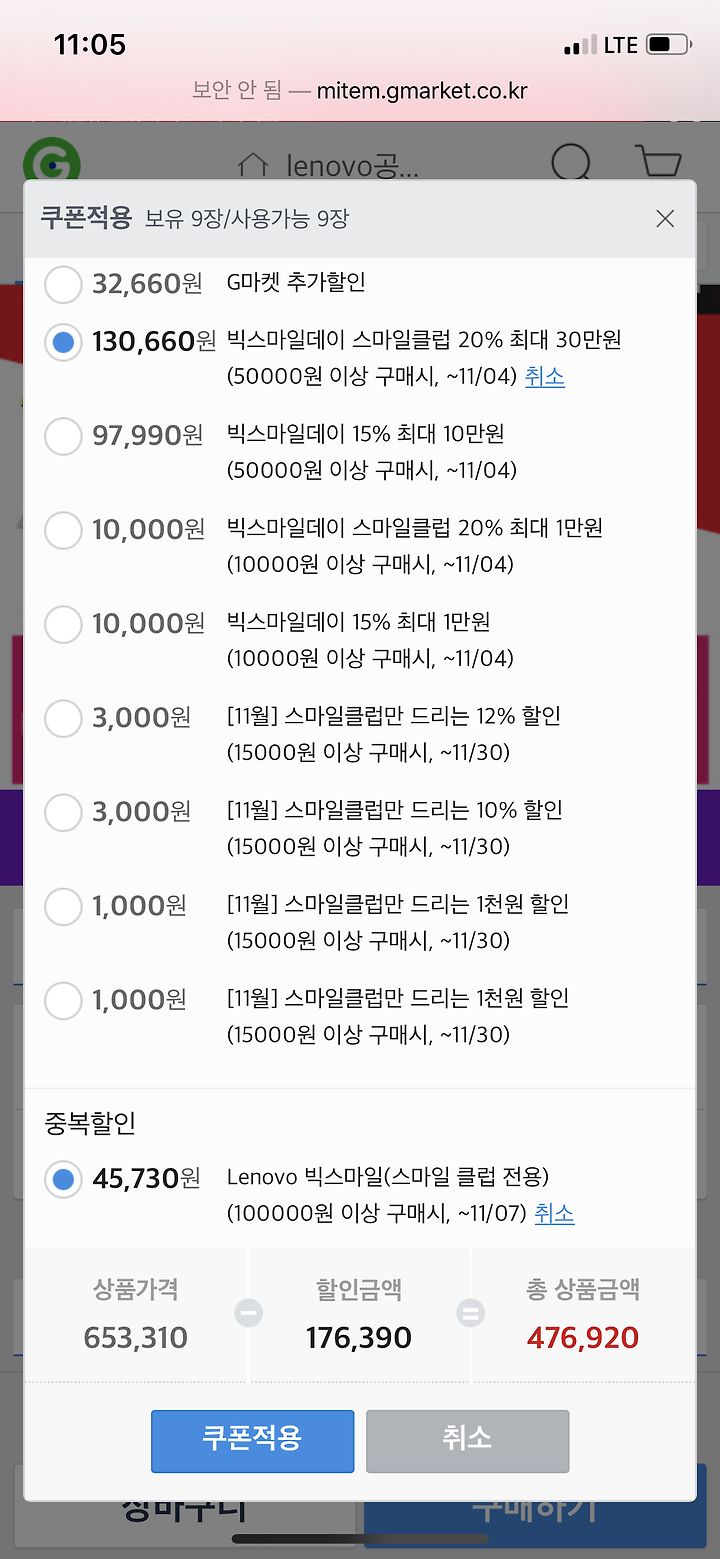
Task: Select the 97,990원 빅스마일데이 15% 최대 10만원 coupon
Action: (63, 436)
